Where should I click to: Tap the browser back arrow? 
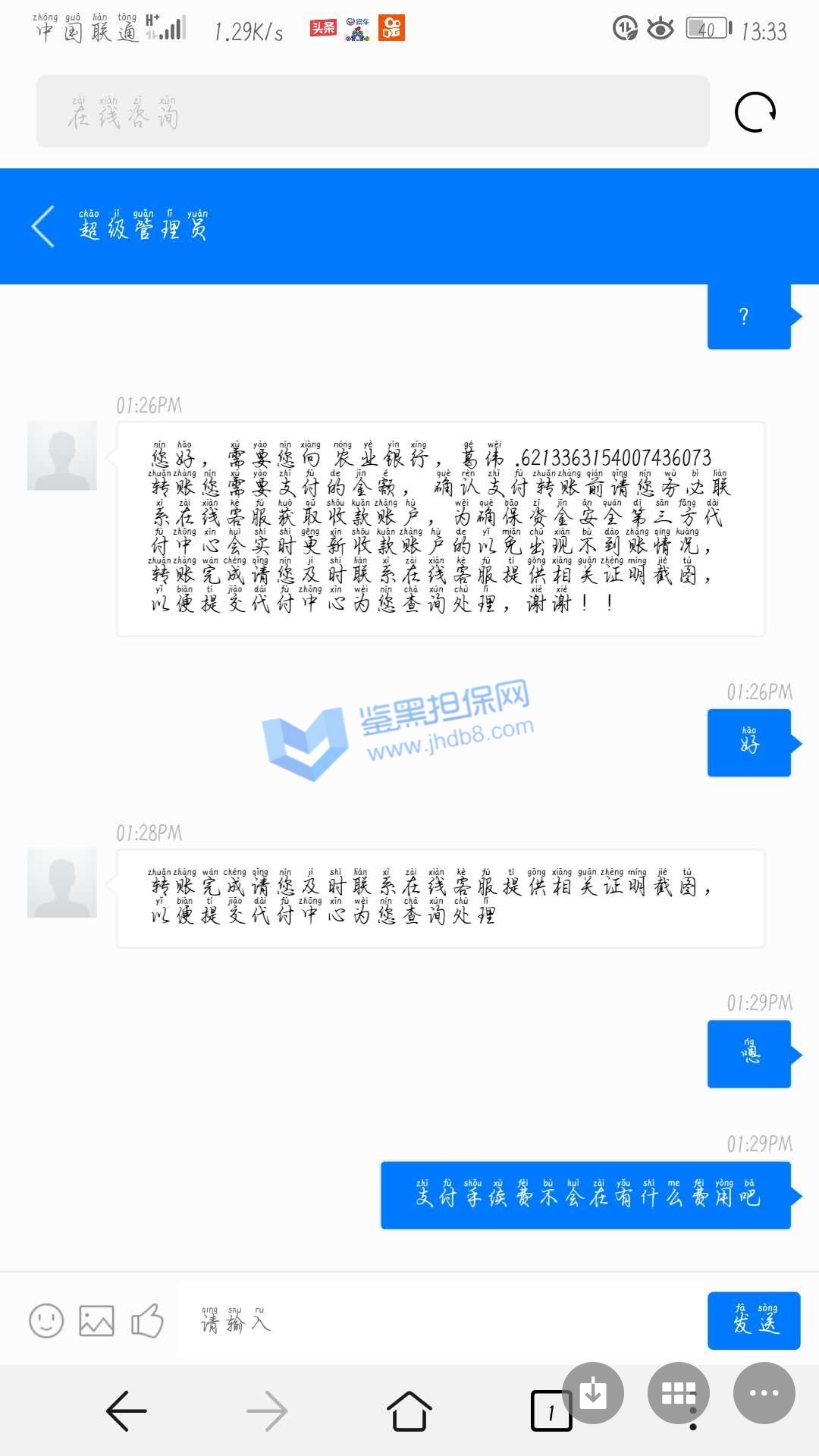click(x=126, y=1411)
